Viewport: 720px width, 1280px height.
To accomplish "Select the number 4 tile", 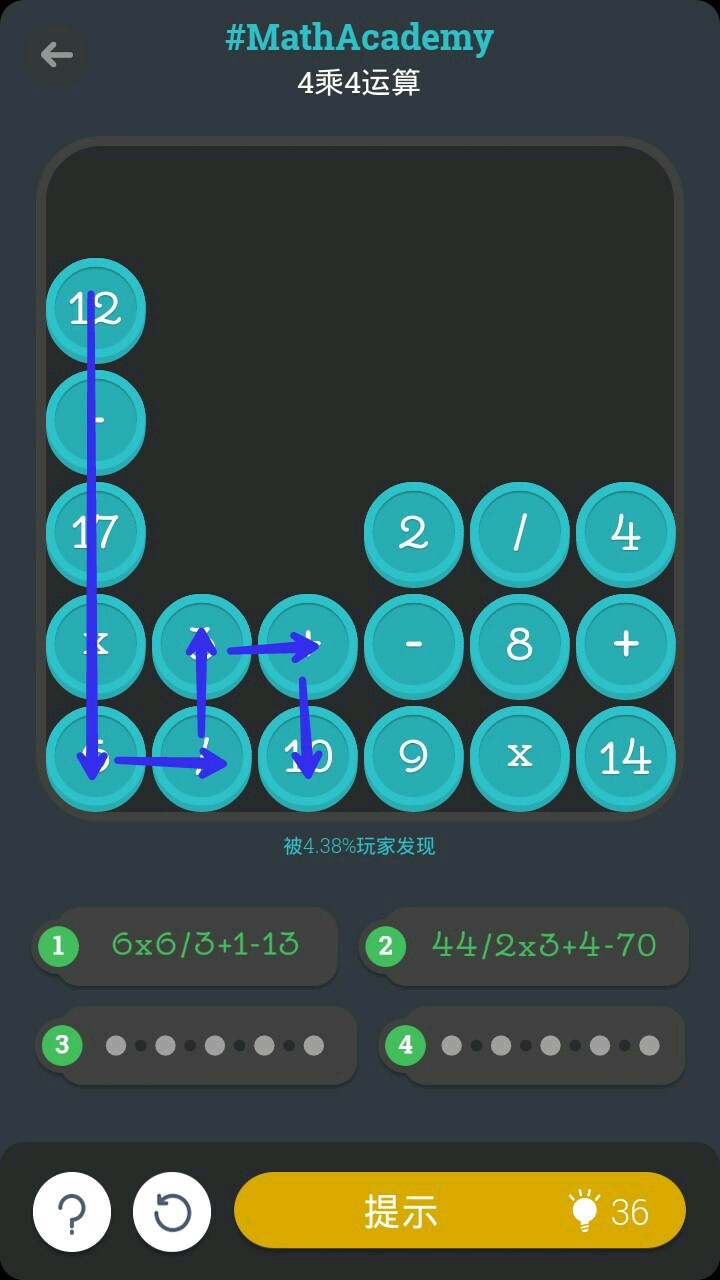I will pyautogui.click(x=625, y=532).
